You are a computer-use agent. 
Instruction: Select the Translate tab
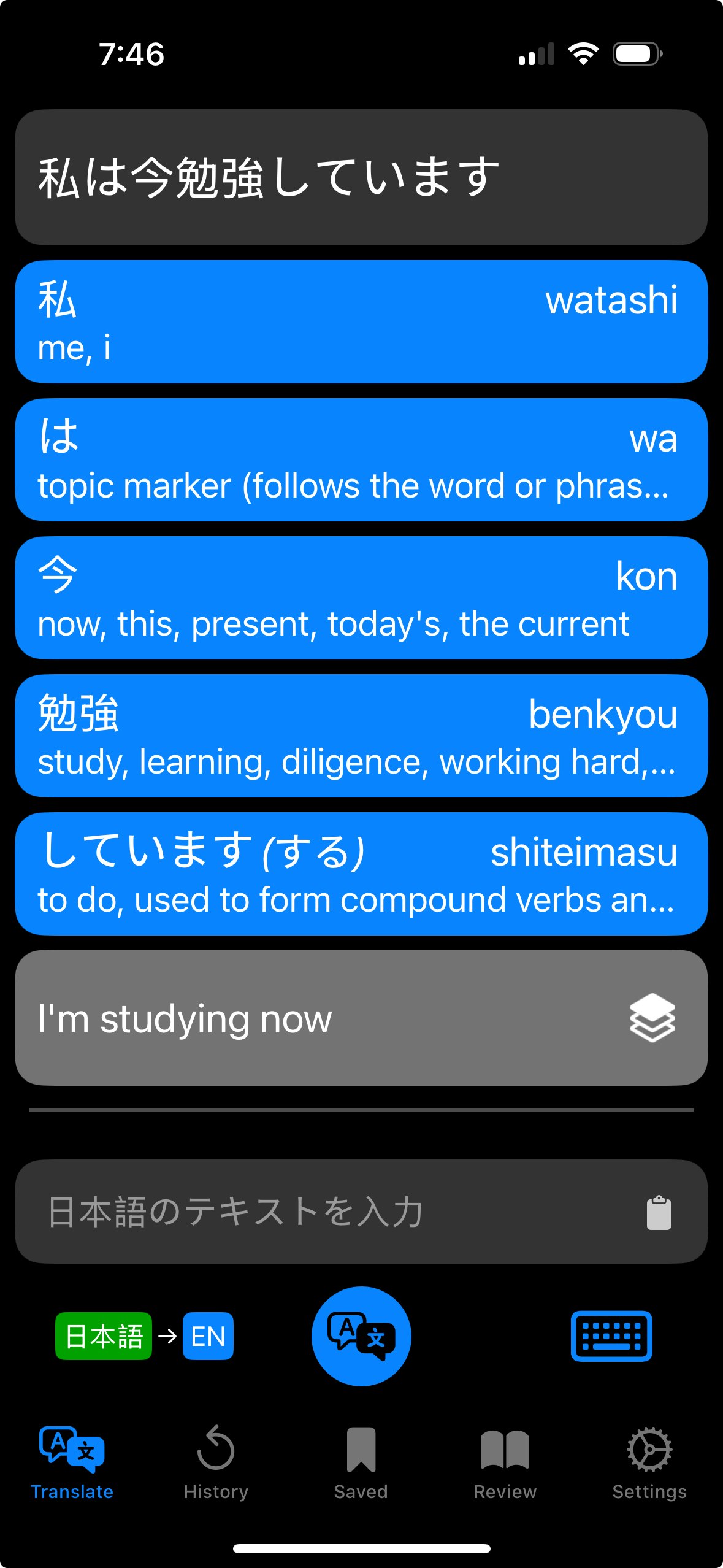pos(72,1462)
